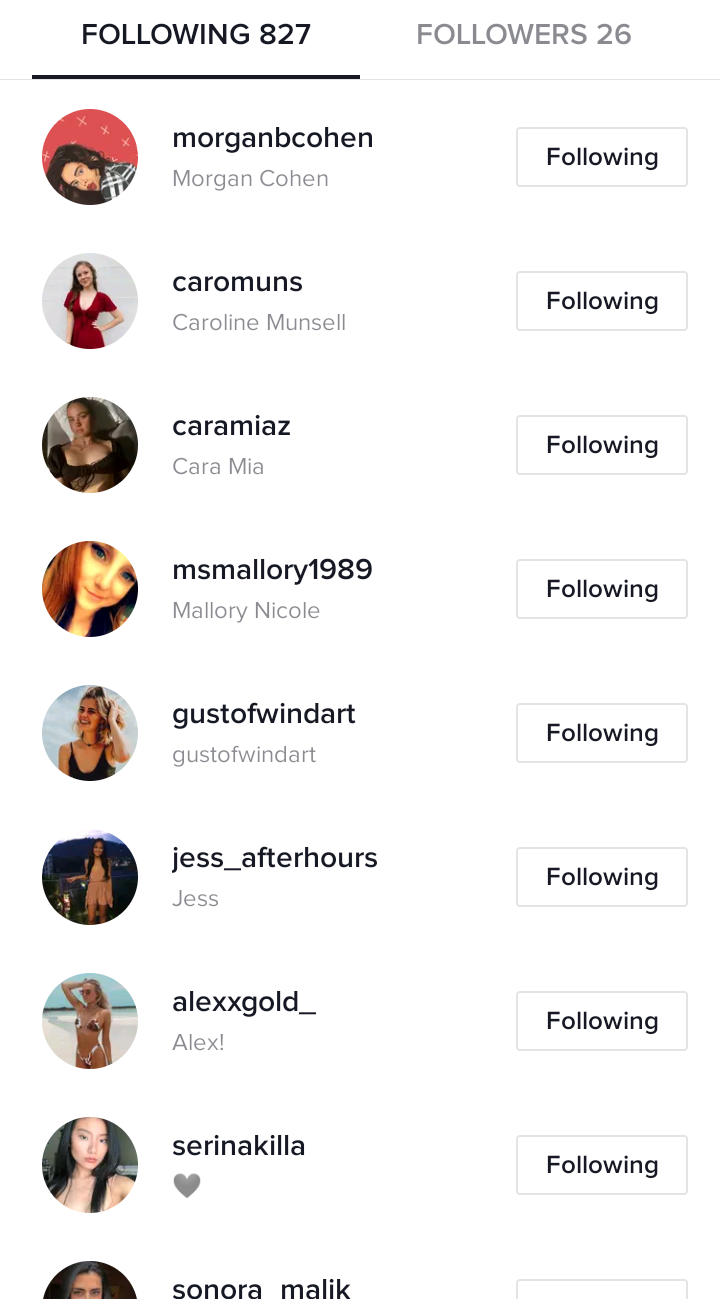Toggle the Following button for caramiaz
The width and height of the screenshot is (720, 1299).
601,445
